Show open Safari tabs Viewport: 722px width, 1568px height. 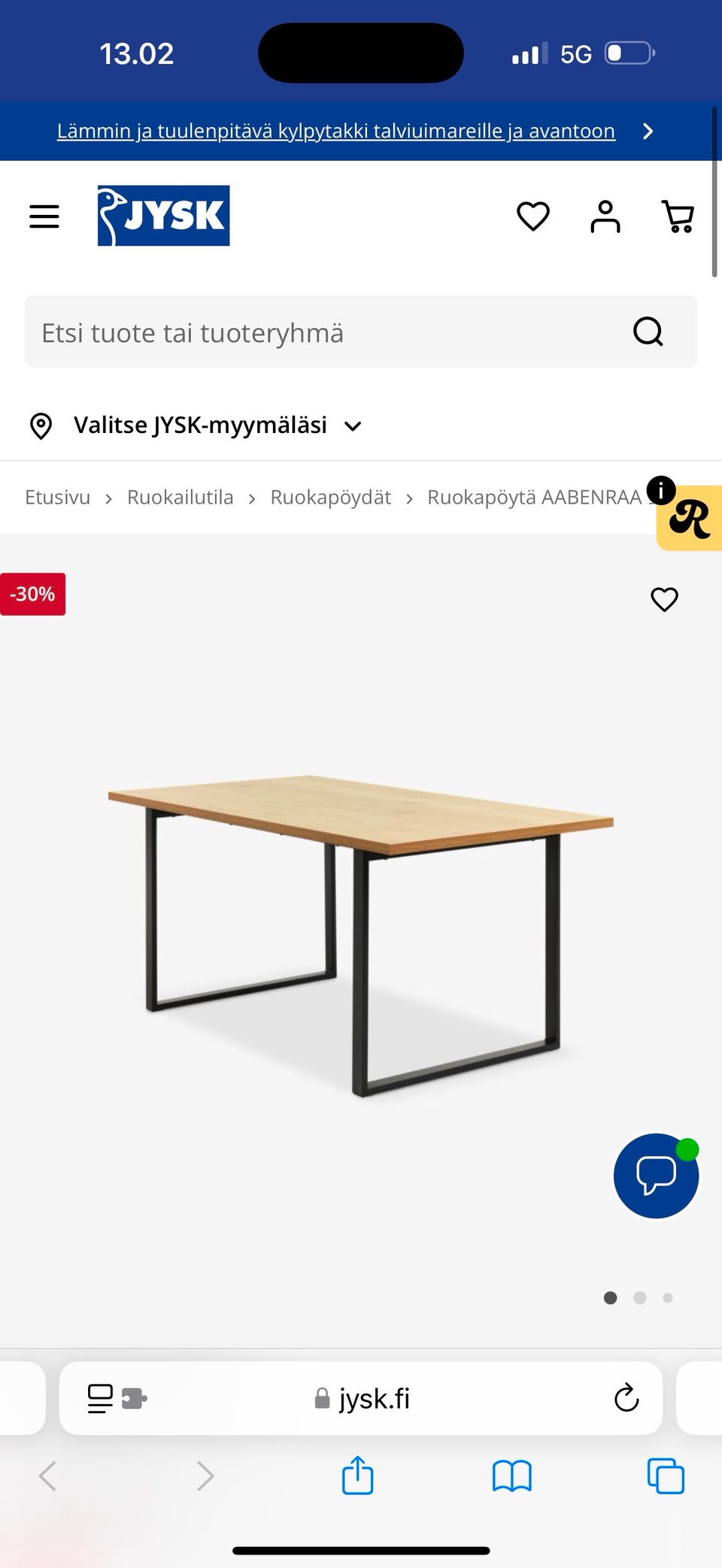pyautogui.click(x=666, y=1476)
